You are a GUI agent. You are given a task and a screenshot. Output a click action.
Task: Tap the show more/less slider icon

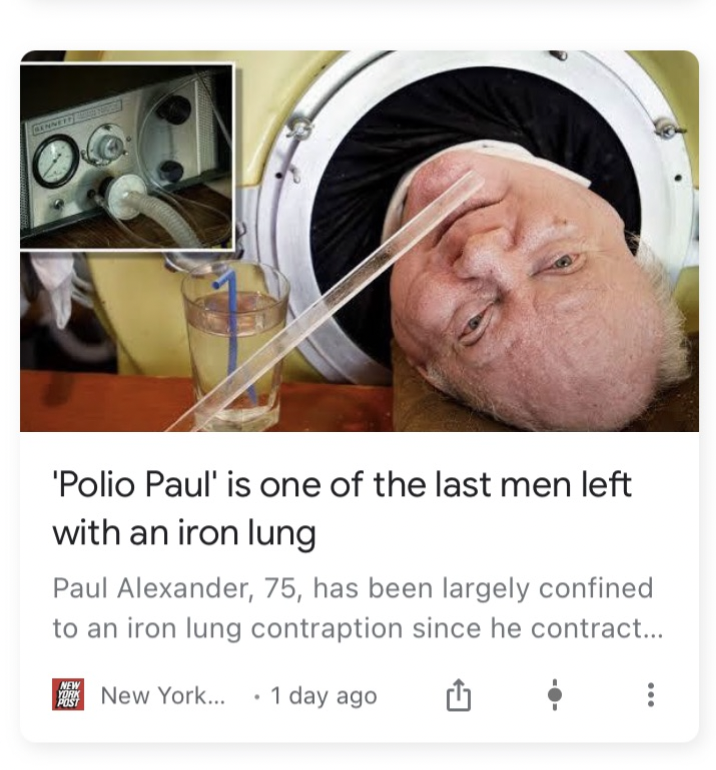[x=555, y=695]
